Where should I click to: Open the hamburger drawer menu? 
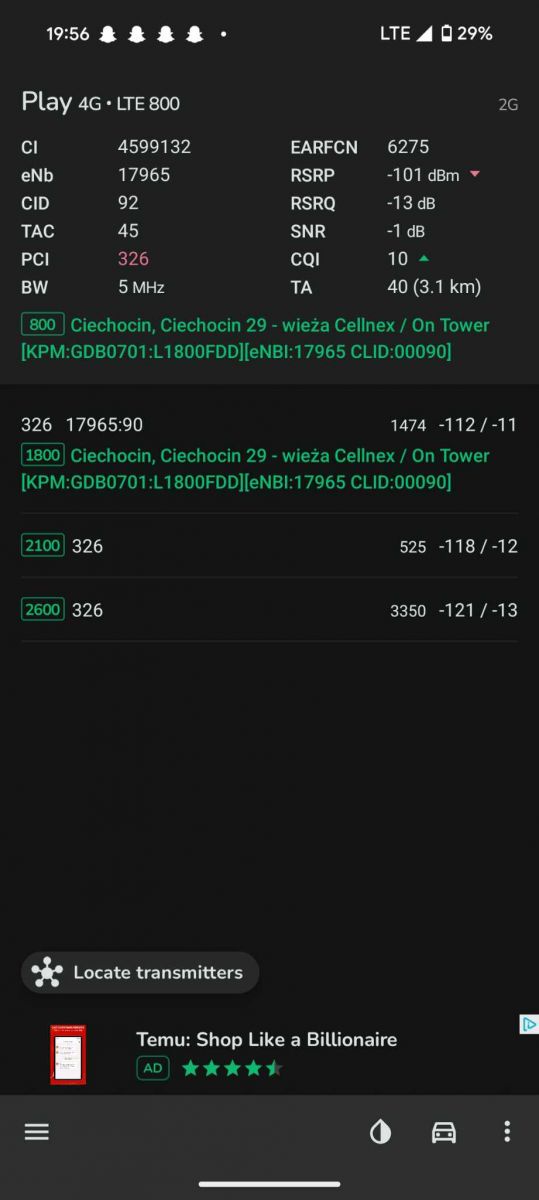(x=37, y=1132)
